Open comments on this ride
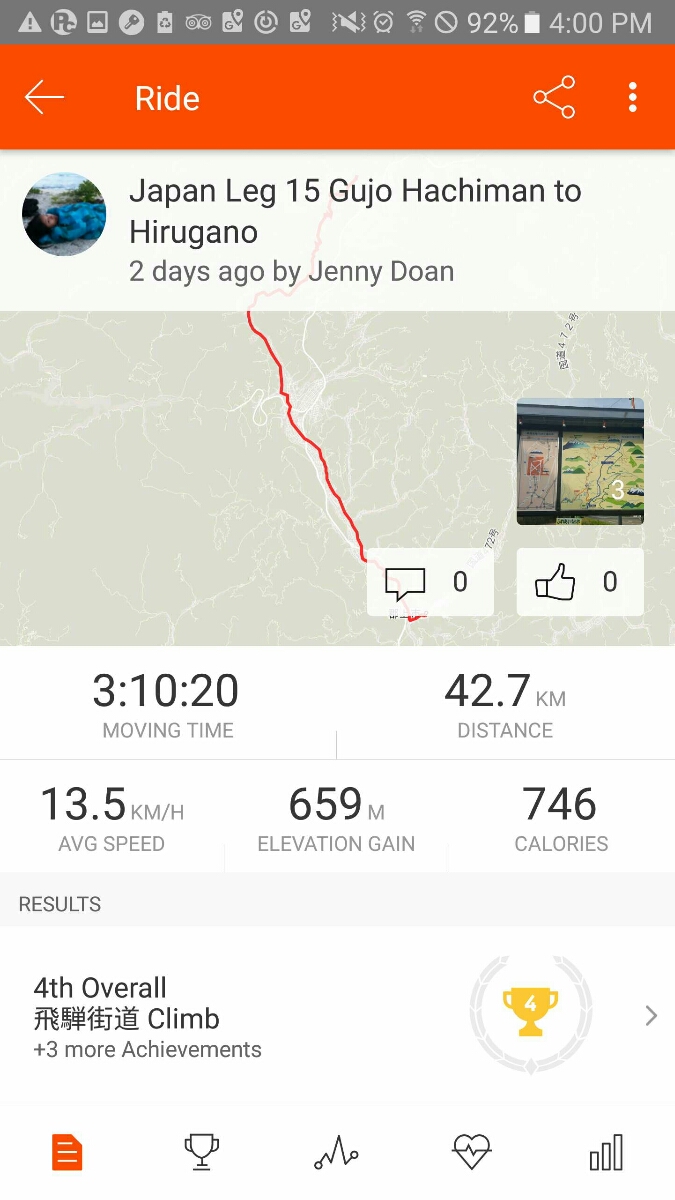The width and height of the screenshot is (675, 1200). pos(430,582)
